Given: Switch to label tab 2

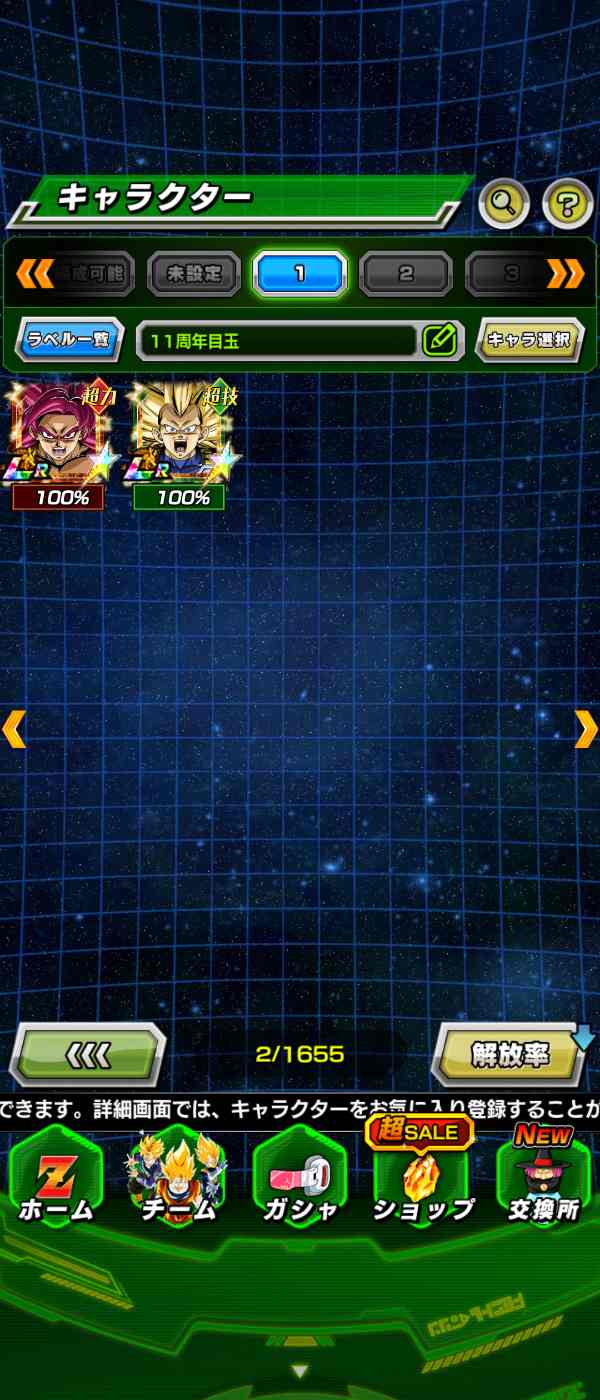Looking at the screenshot, I should point(405,273).
